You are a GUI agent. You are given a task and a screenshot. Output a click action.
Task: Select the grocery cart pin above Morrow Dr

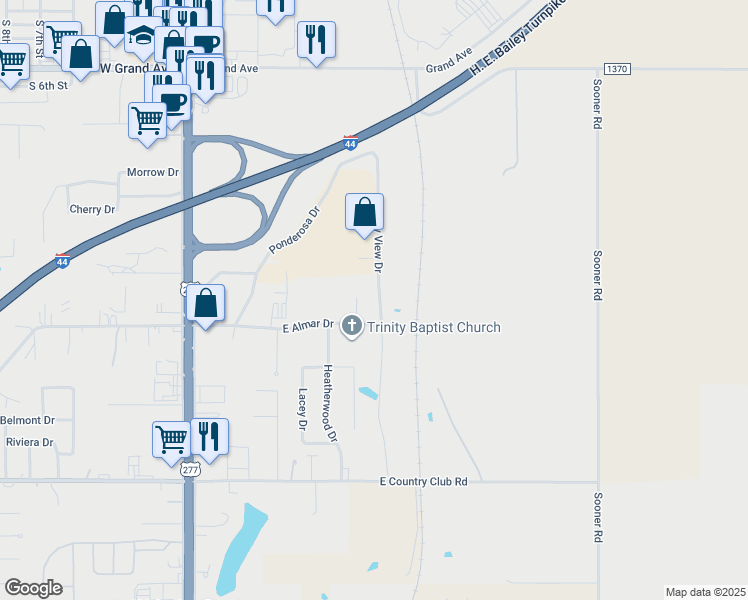(x=147, y=124)
